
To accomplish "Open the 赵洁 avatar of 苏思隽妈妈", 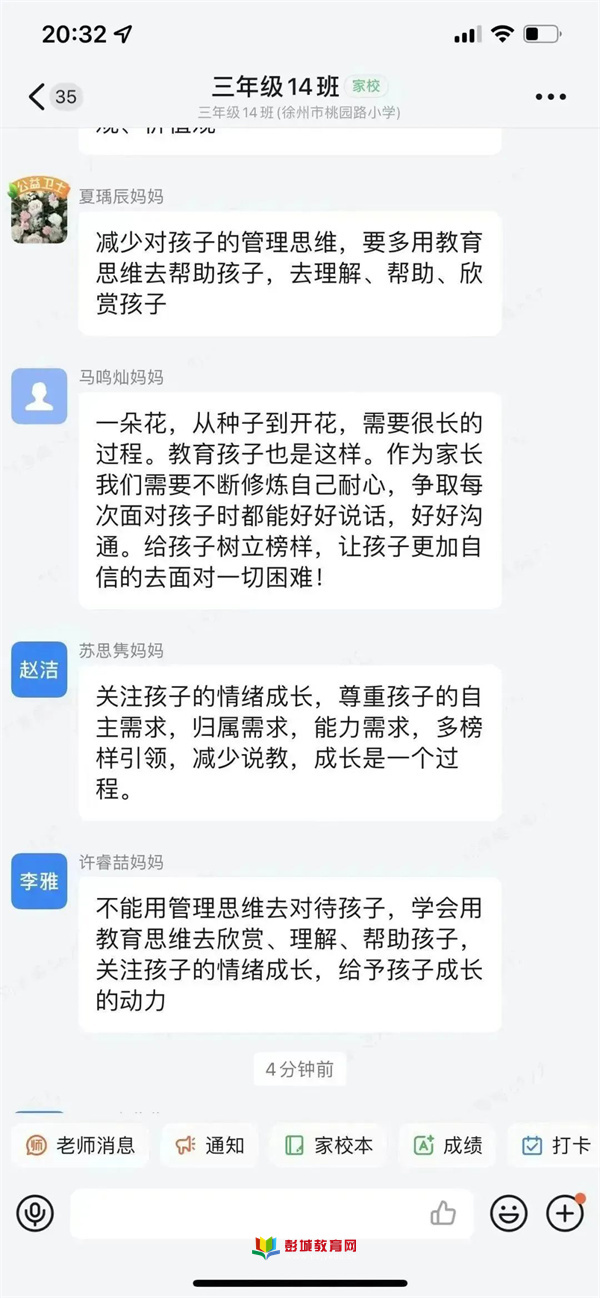I will click(x=39, y=669).
